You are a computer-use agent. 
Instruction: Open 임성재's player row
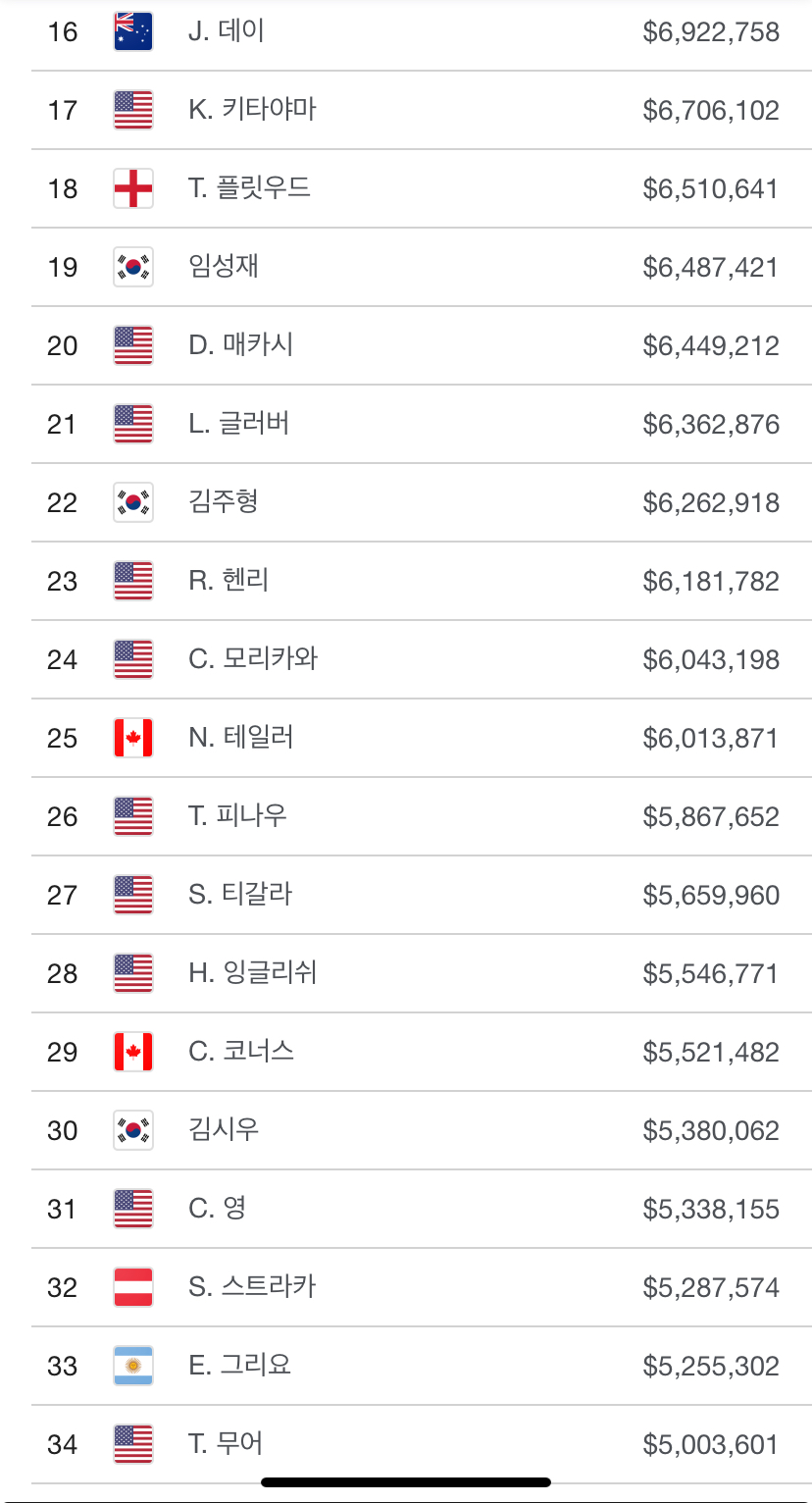pyautogui.click(x=422, y=267)
